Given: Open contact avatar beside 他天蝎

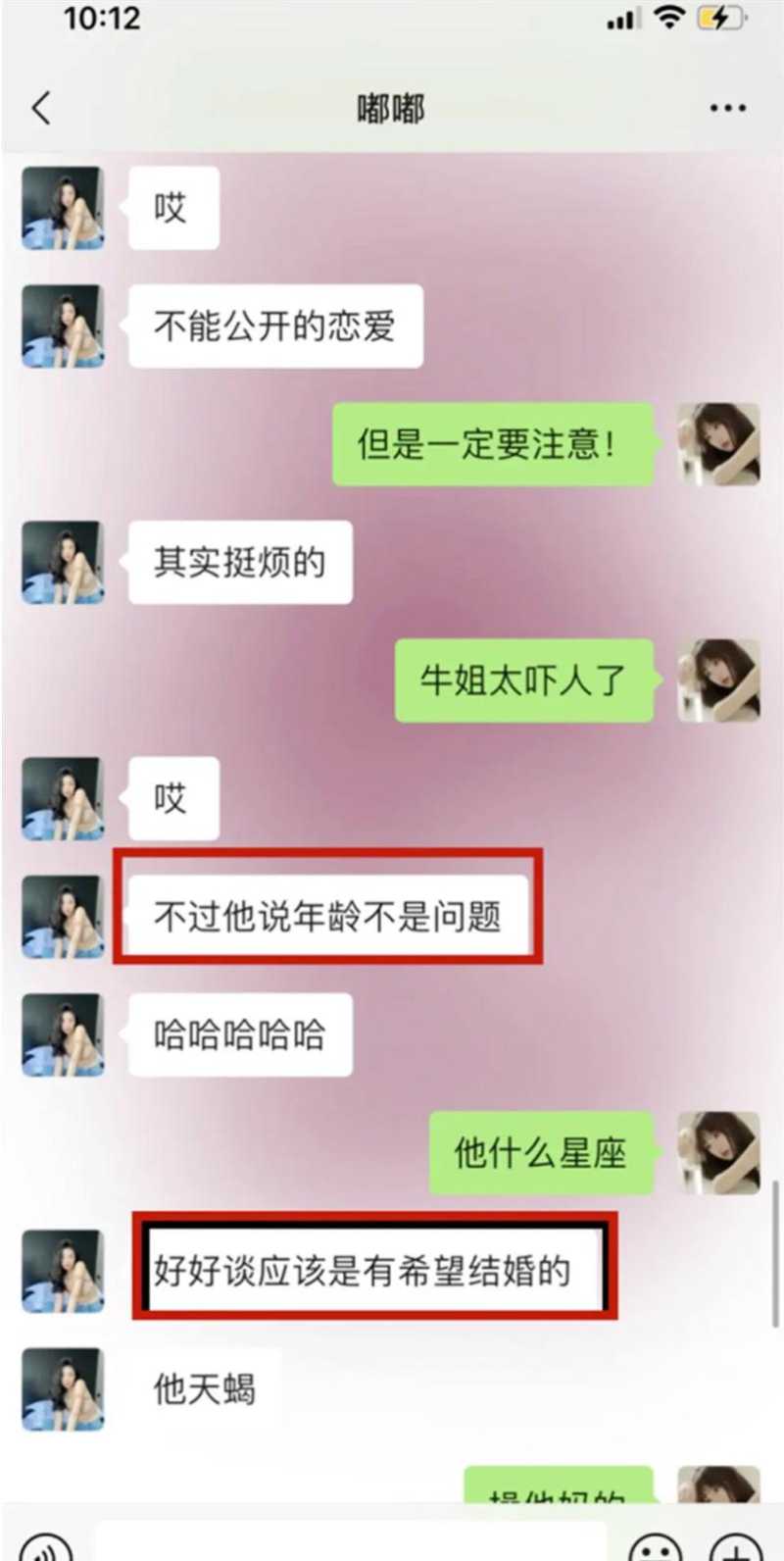Looking at the screenshot, I should (x=63, y=1388).
